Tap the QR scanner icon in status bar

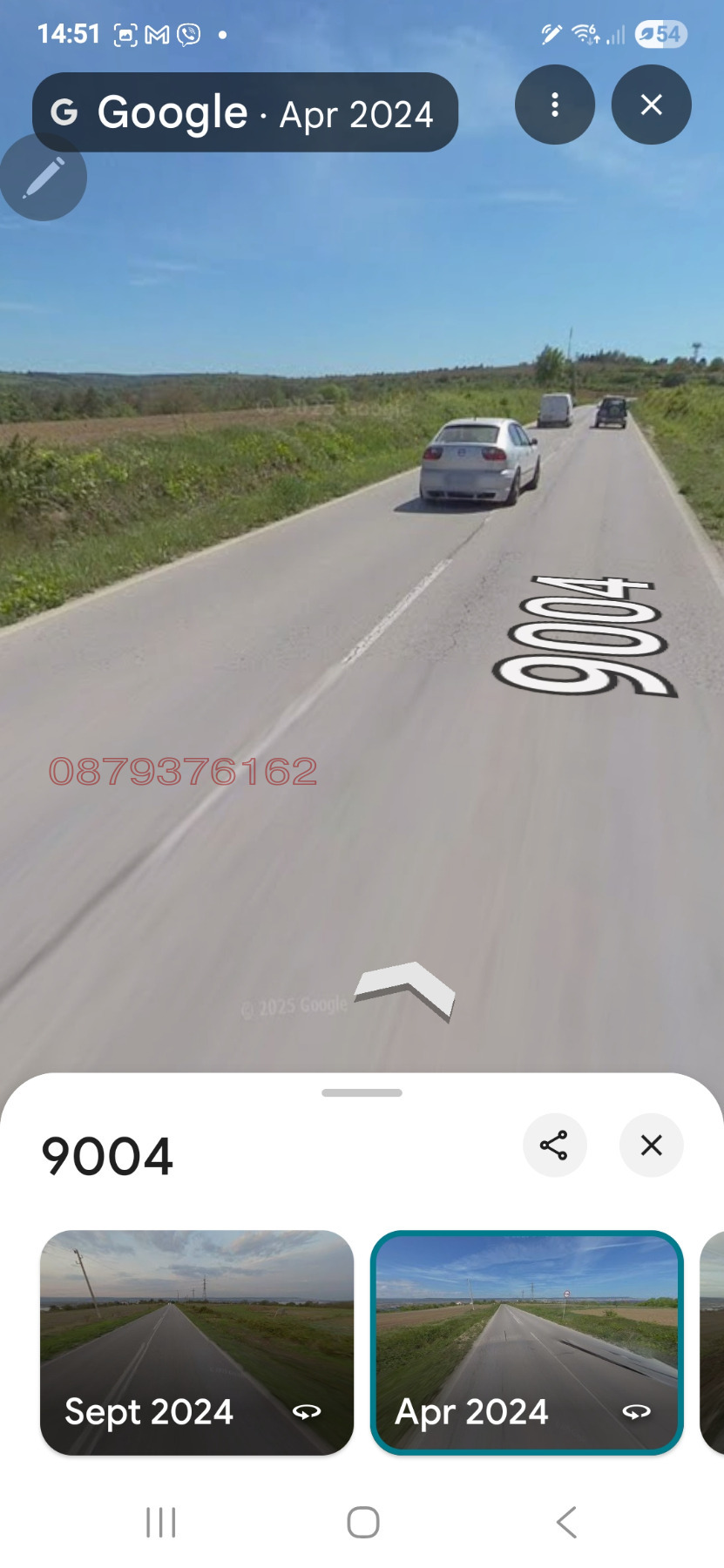pos(126,34)
